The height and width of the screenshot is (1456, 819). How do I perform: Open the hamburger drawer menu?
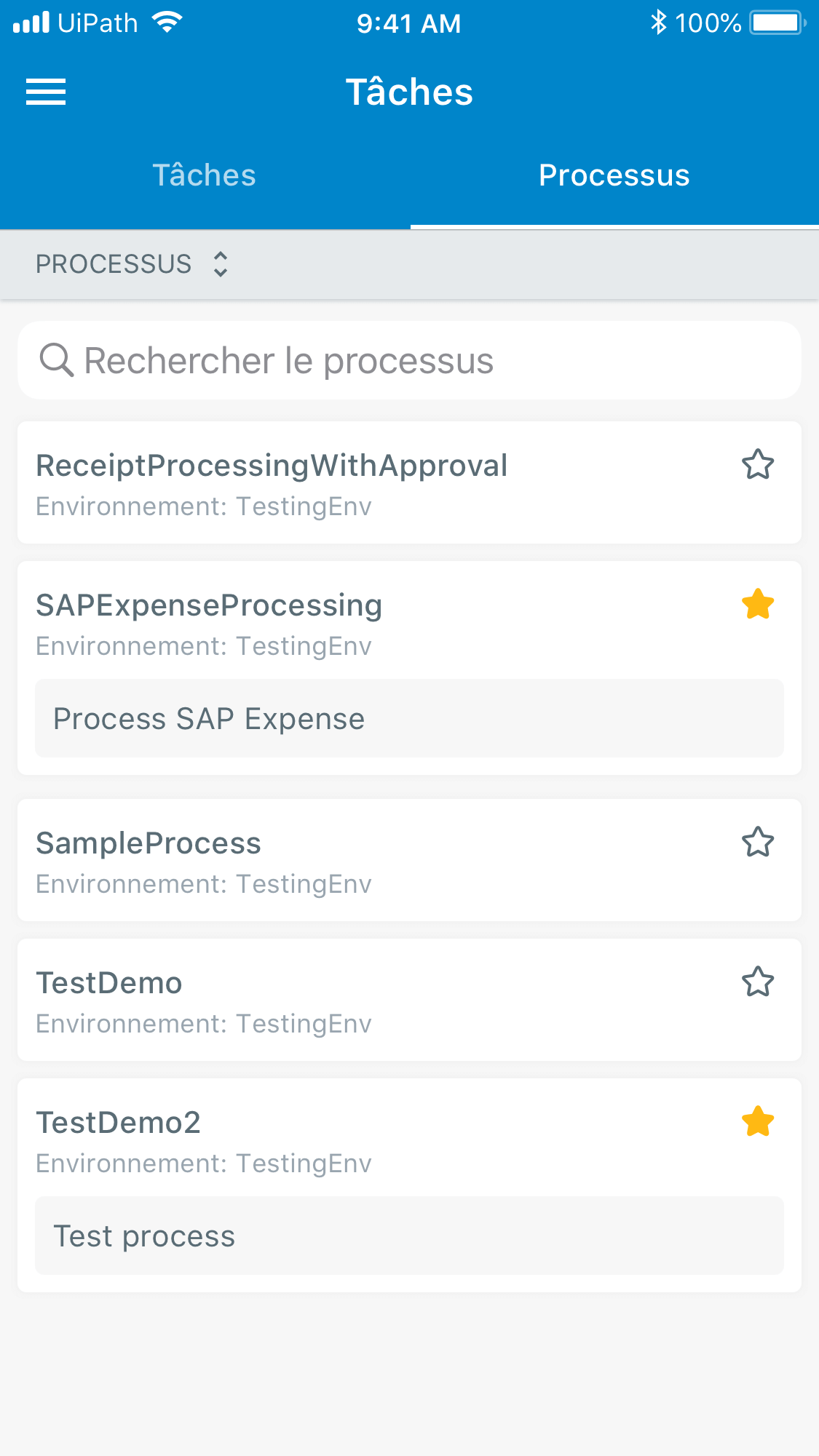(46, 92)
